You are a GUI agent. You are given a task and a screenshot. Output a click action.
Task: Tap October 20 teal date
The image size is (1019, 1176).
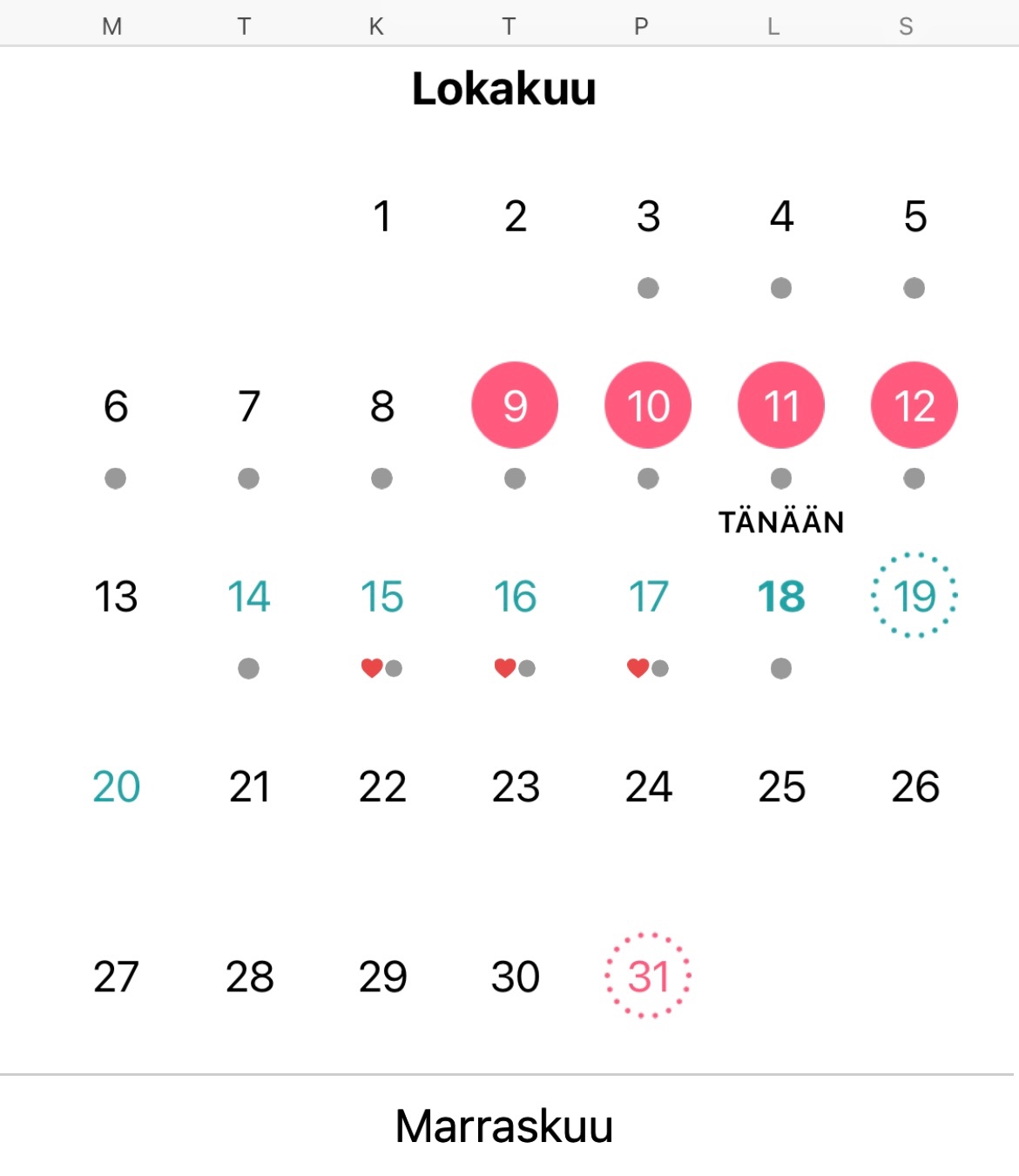116,787
